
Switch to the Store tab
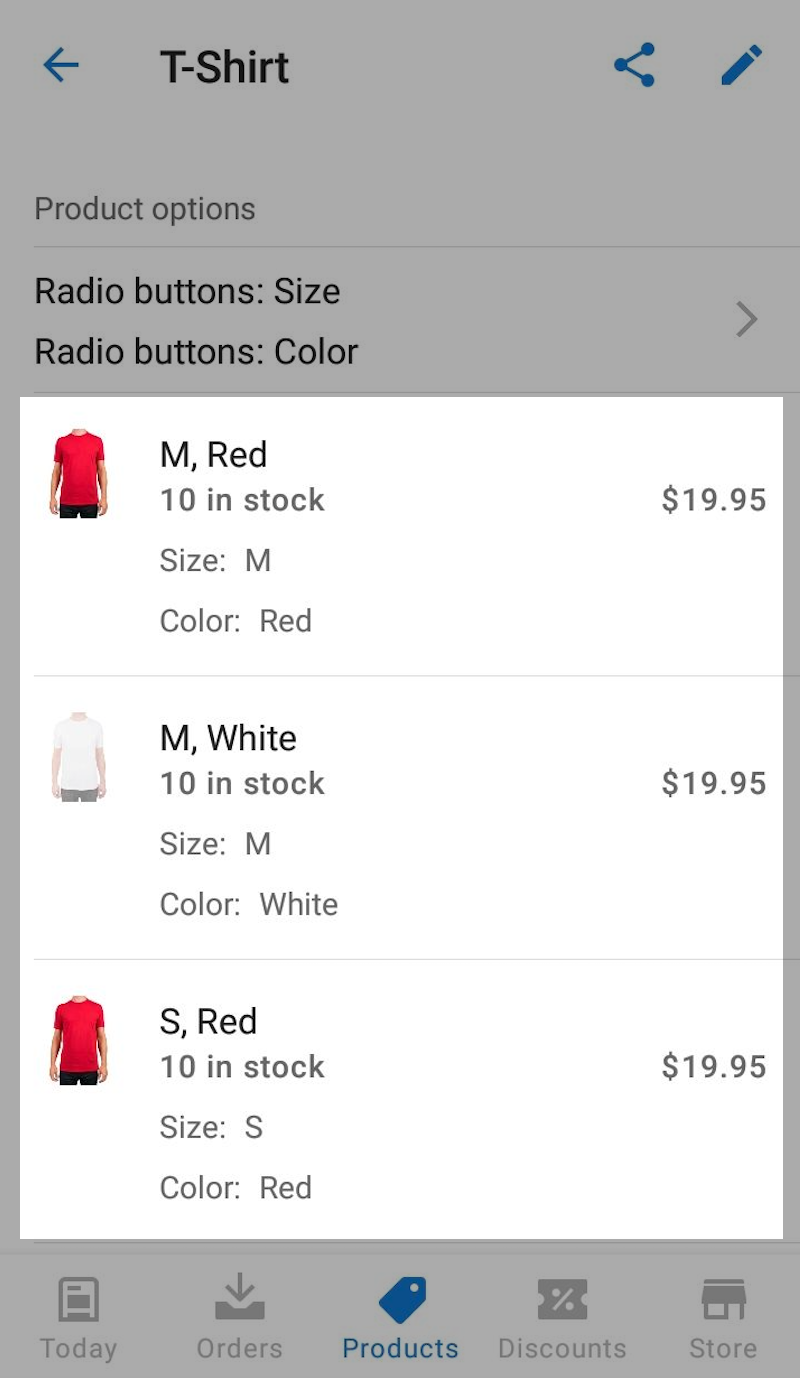coord(722,1318)
